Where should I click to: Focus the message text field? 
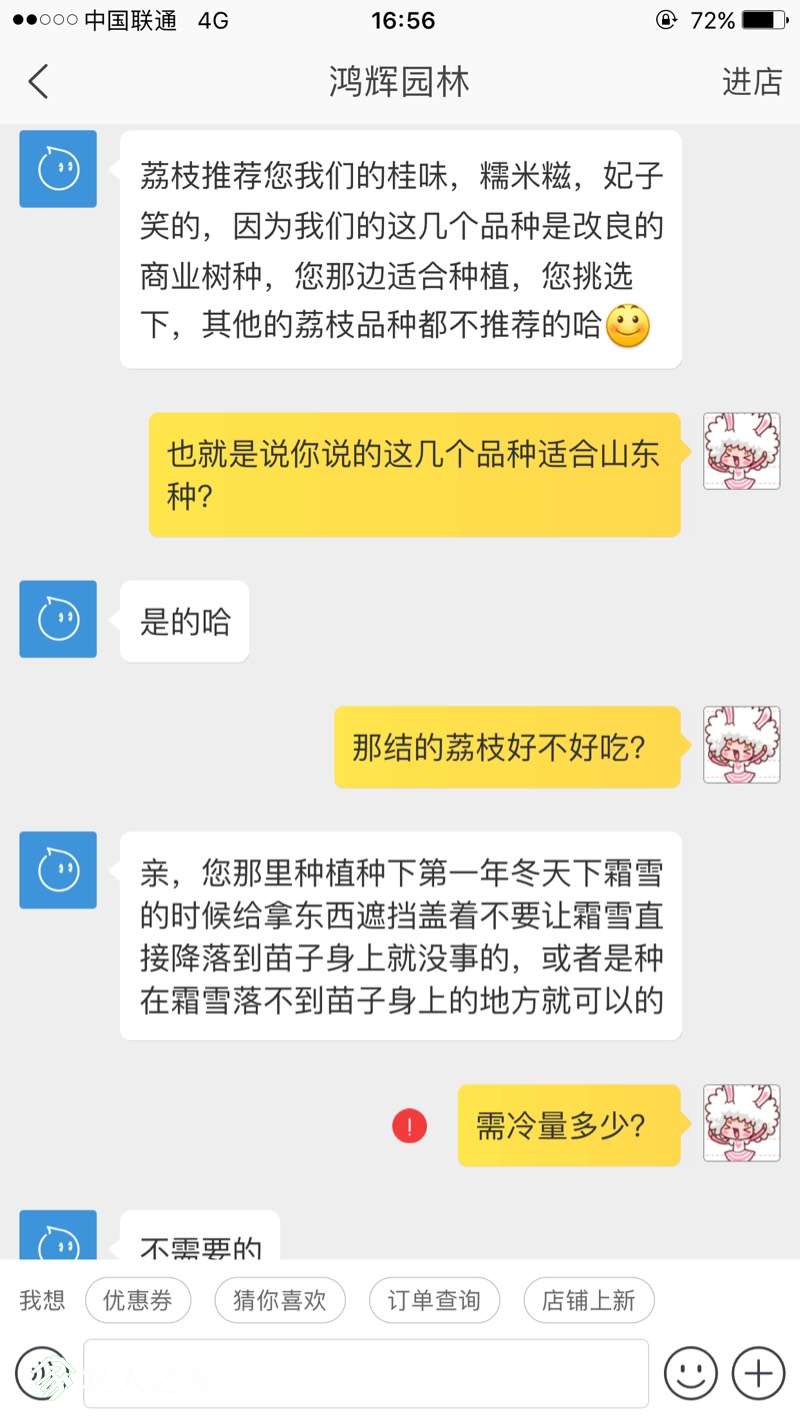point(366,1374)
